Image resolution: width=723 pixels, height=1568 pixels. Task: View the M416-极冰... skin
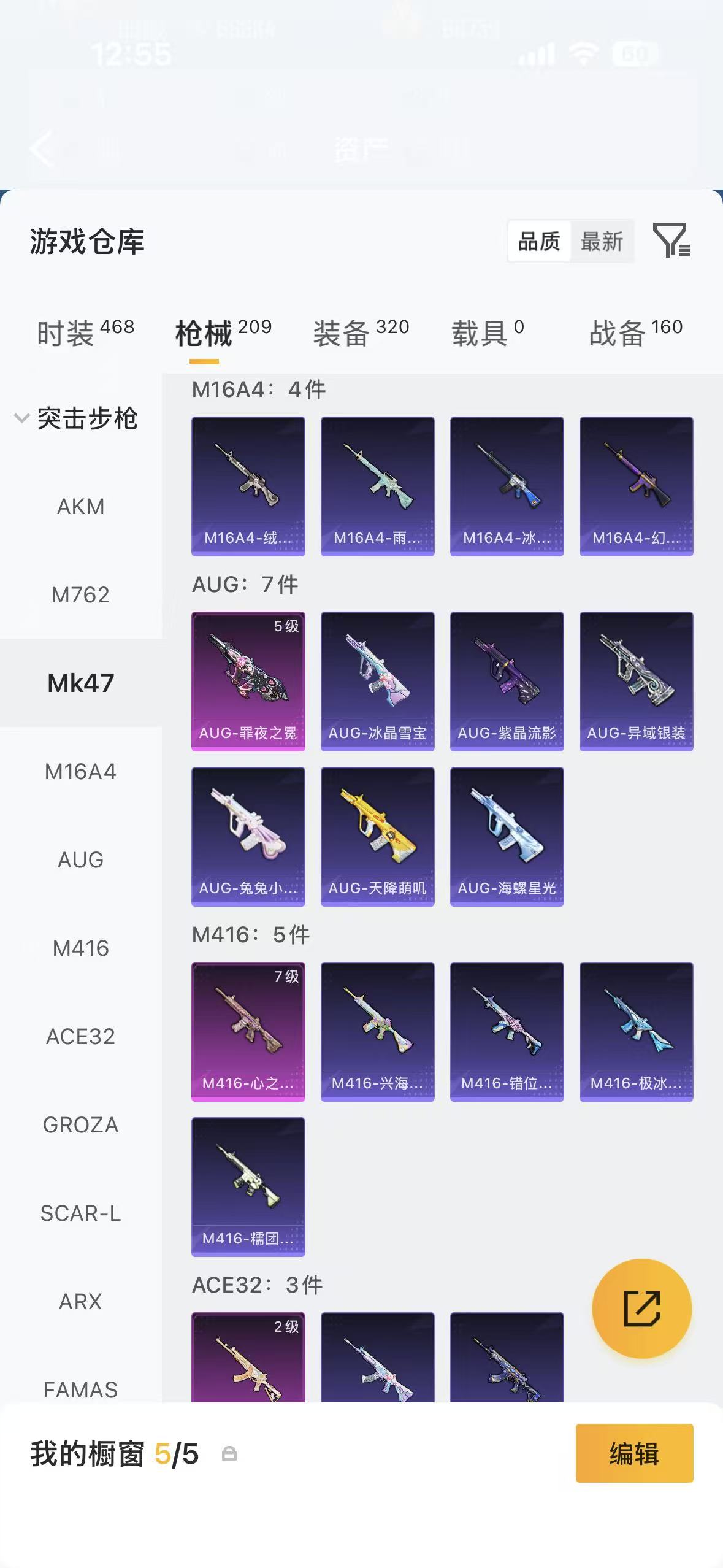[x=637, y=1031]
